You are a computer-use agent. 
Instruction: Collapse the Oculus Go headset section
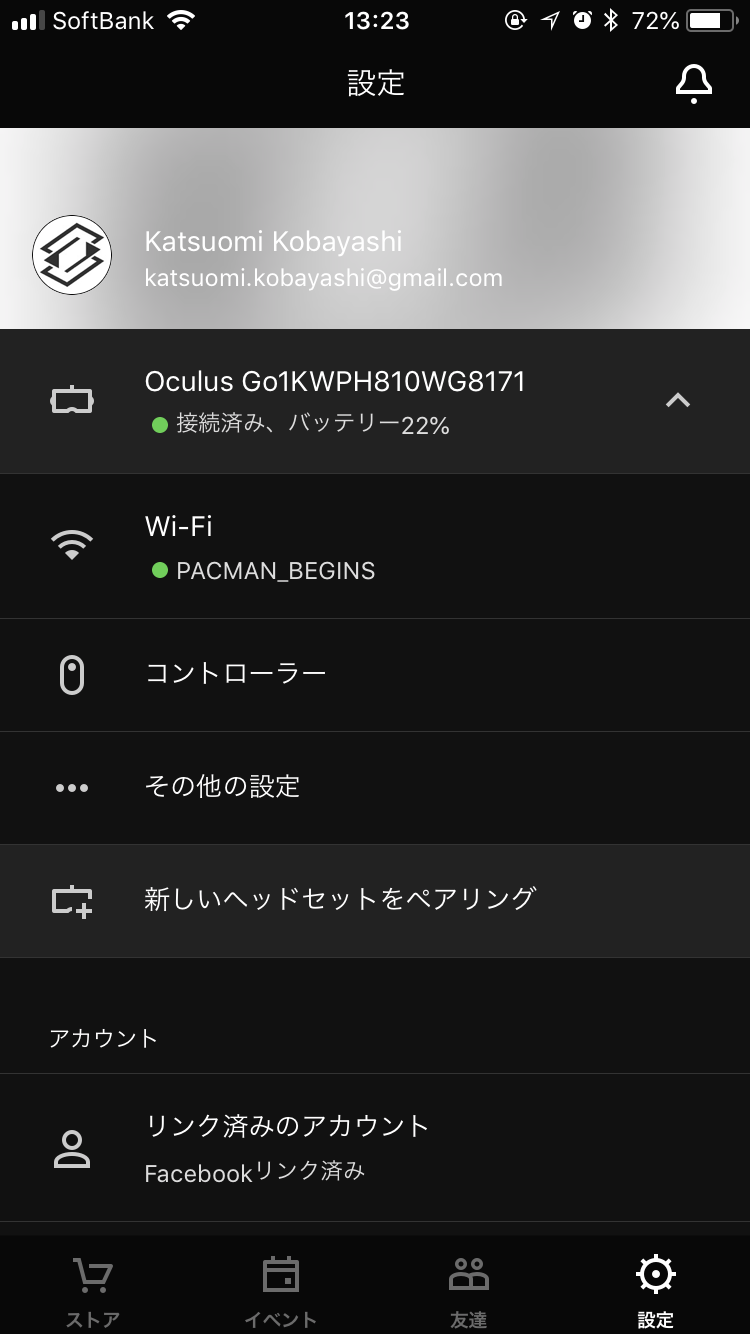point(678,401)
